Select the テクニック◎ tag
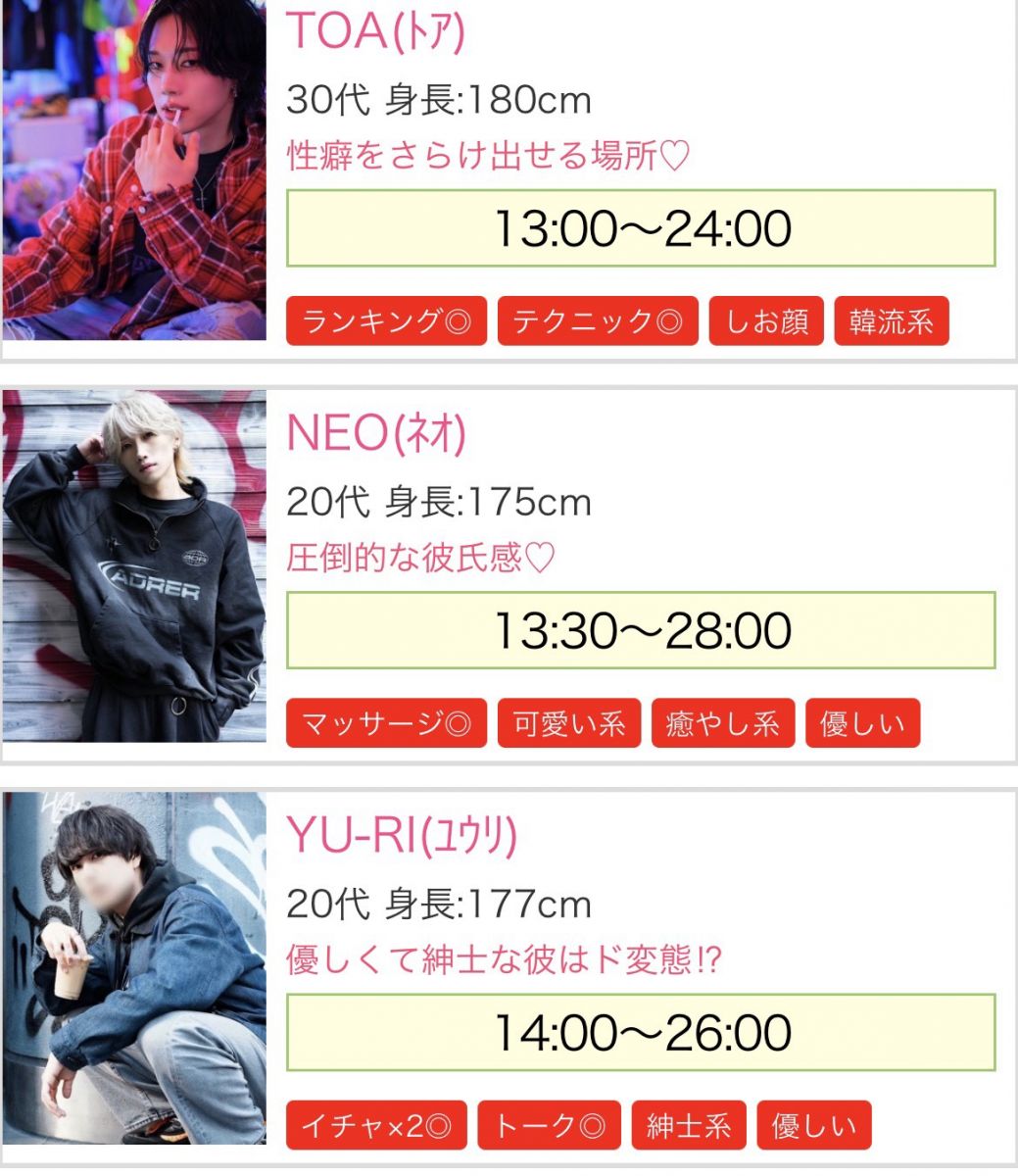 (x=598, y=321)
